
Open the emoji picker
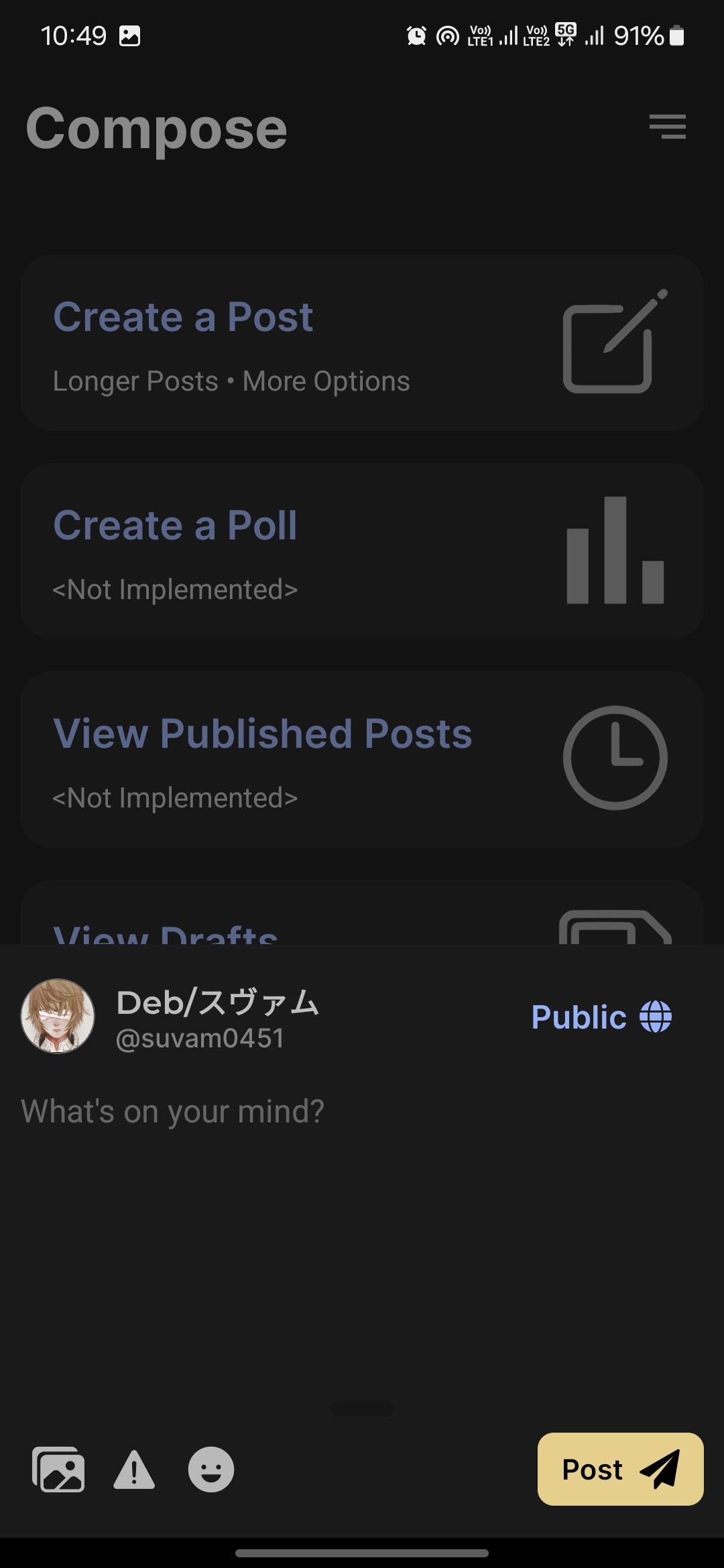[211, 1469]
